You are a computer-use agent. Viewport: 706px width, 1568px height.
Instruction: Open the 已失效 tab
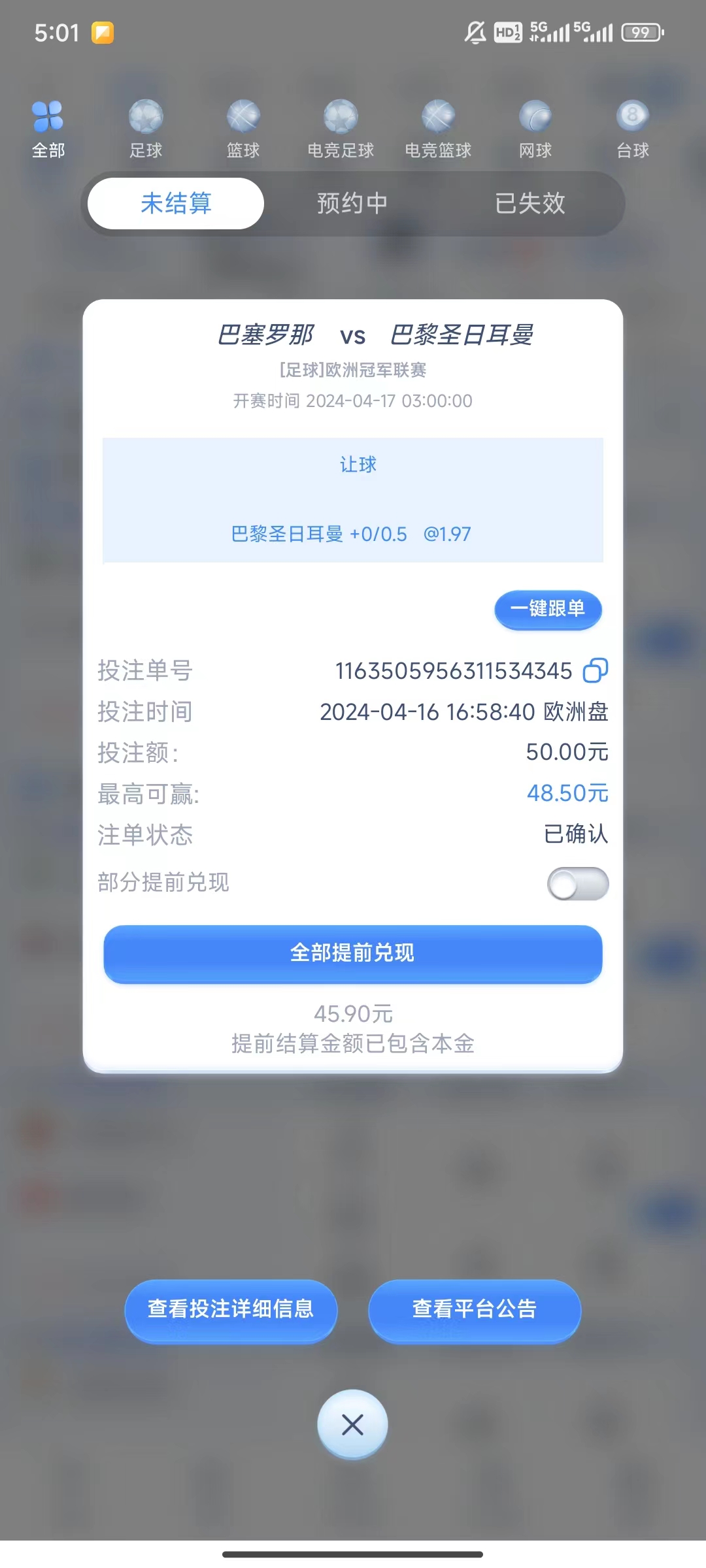coord(529,204)
